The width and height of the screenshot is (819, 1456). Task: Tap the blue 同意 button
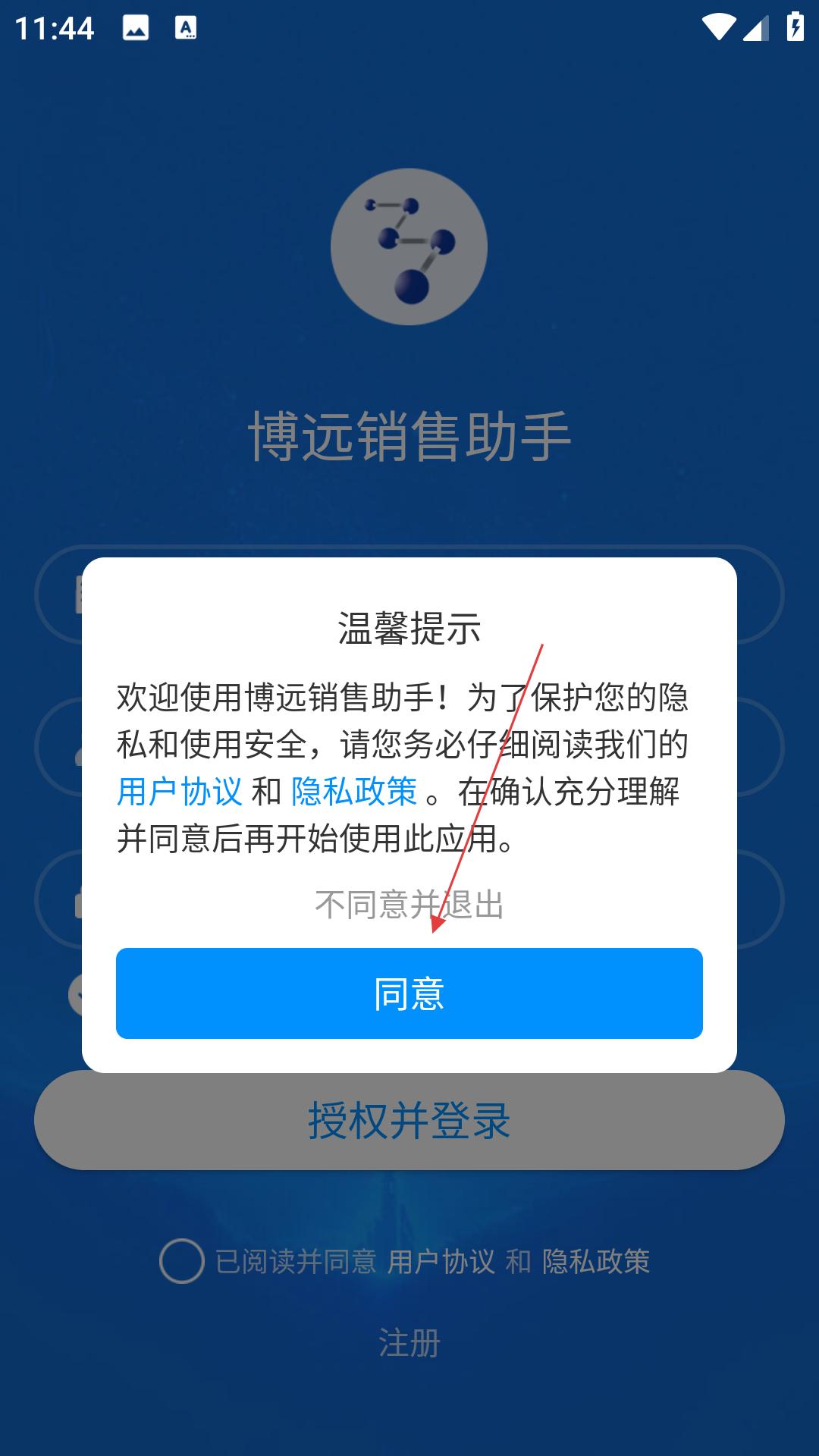point(409,993)
